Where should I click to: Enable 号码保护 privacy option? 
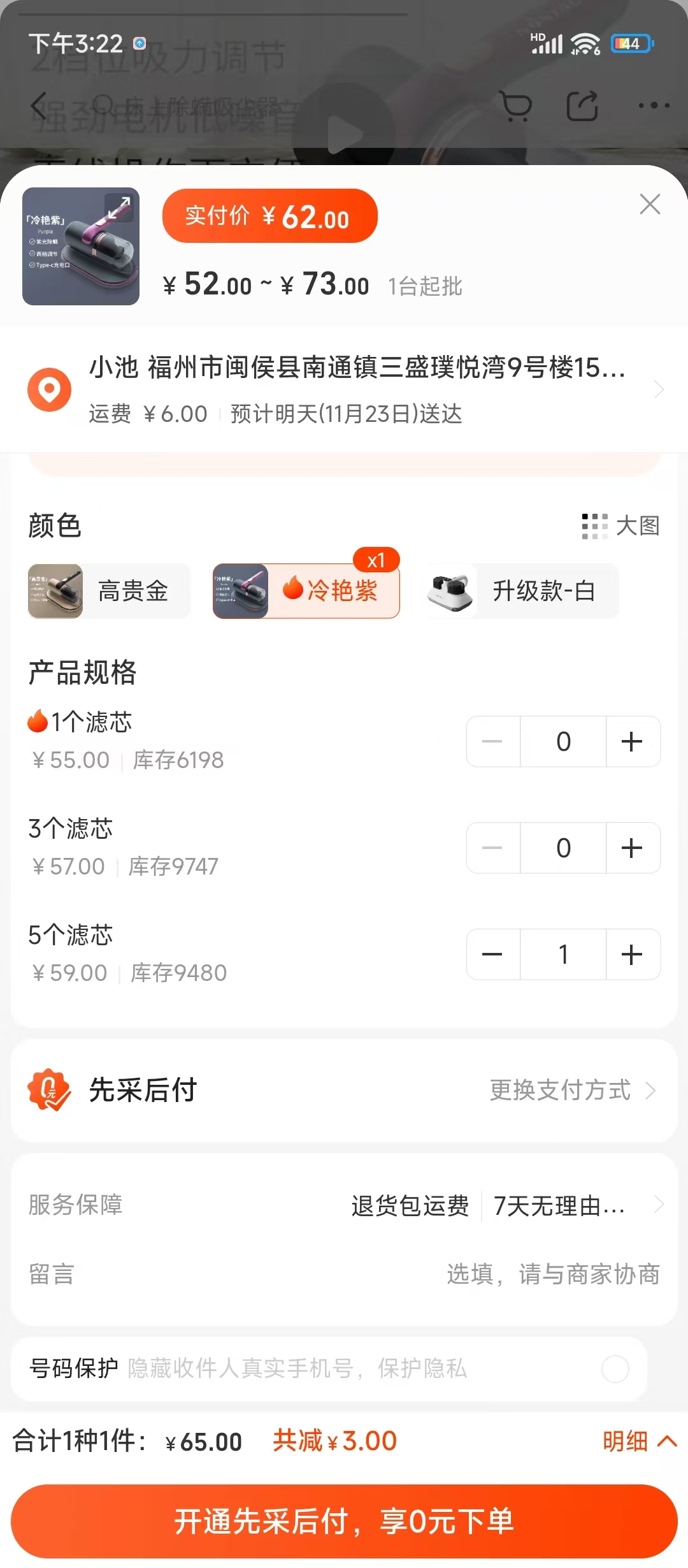(x=615, y=1368)
